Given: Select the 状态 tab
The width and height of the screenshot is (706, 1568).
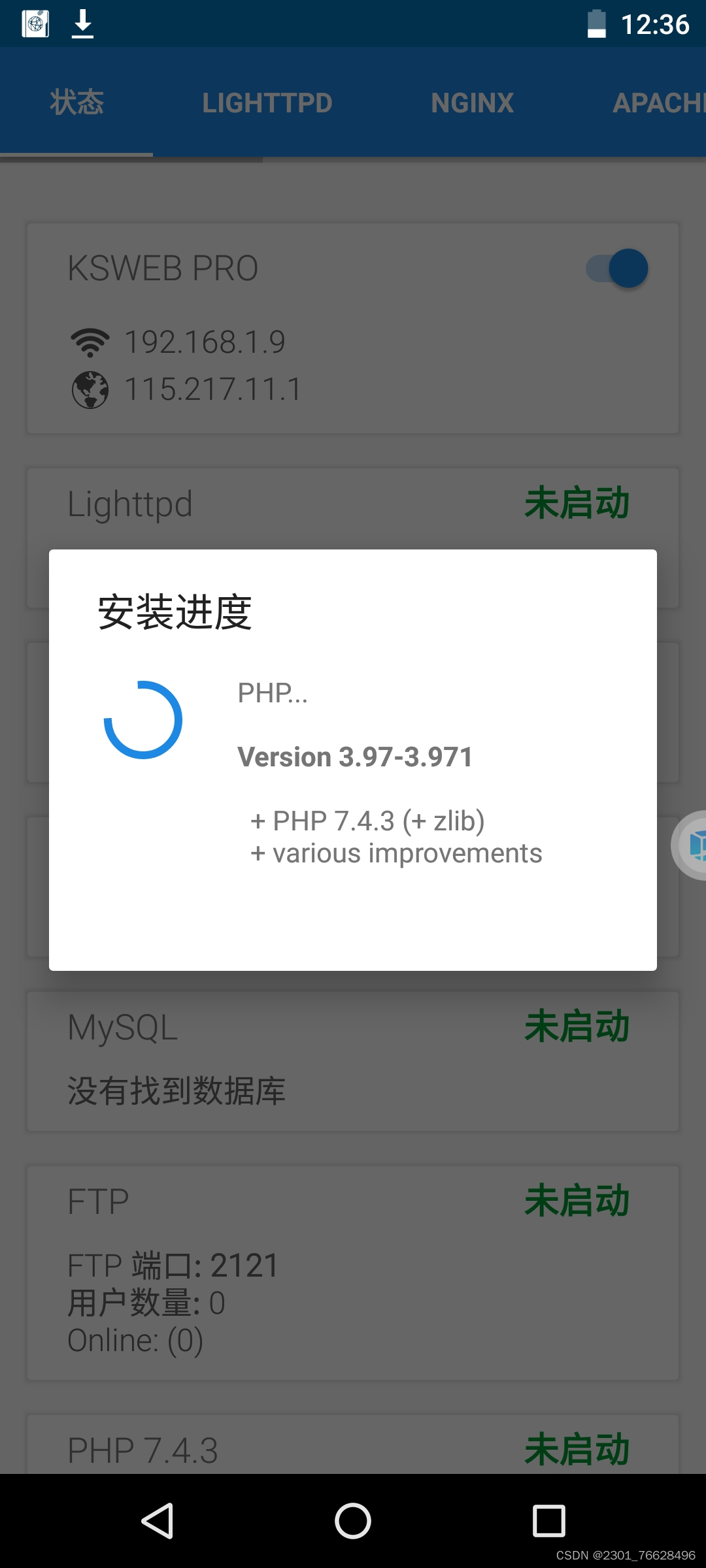Looking at the screenshot, I should click(76, 103).
